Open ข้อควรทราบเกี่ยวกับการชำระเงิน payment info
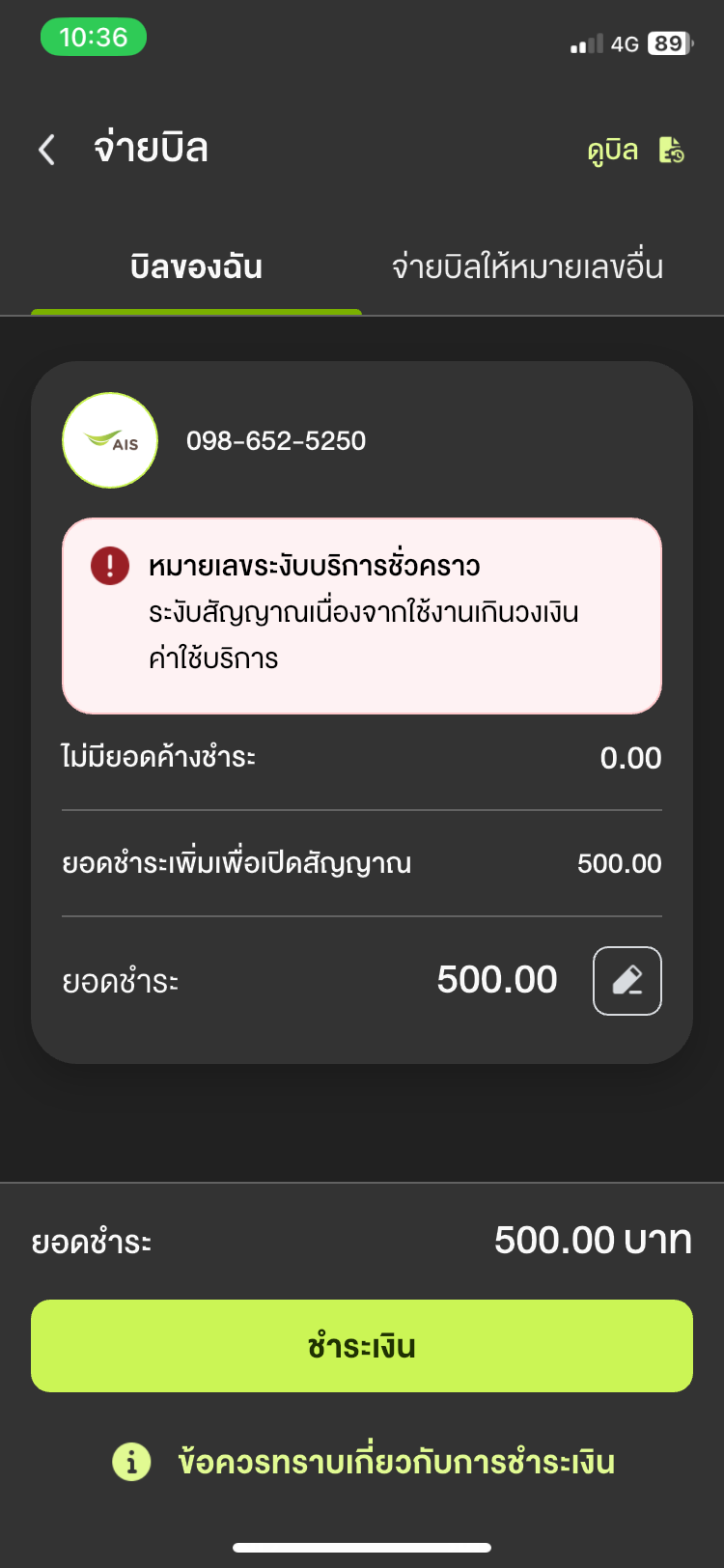Screen dimensions: 724x1568 [363, 1462]
